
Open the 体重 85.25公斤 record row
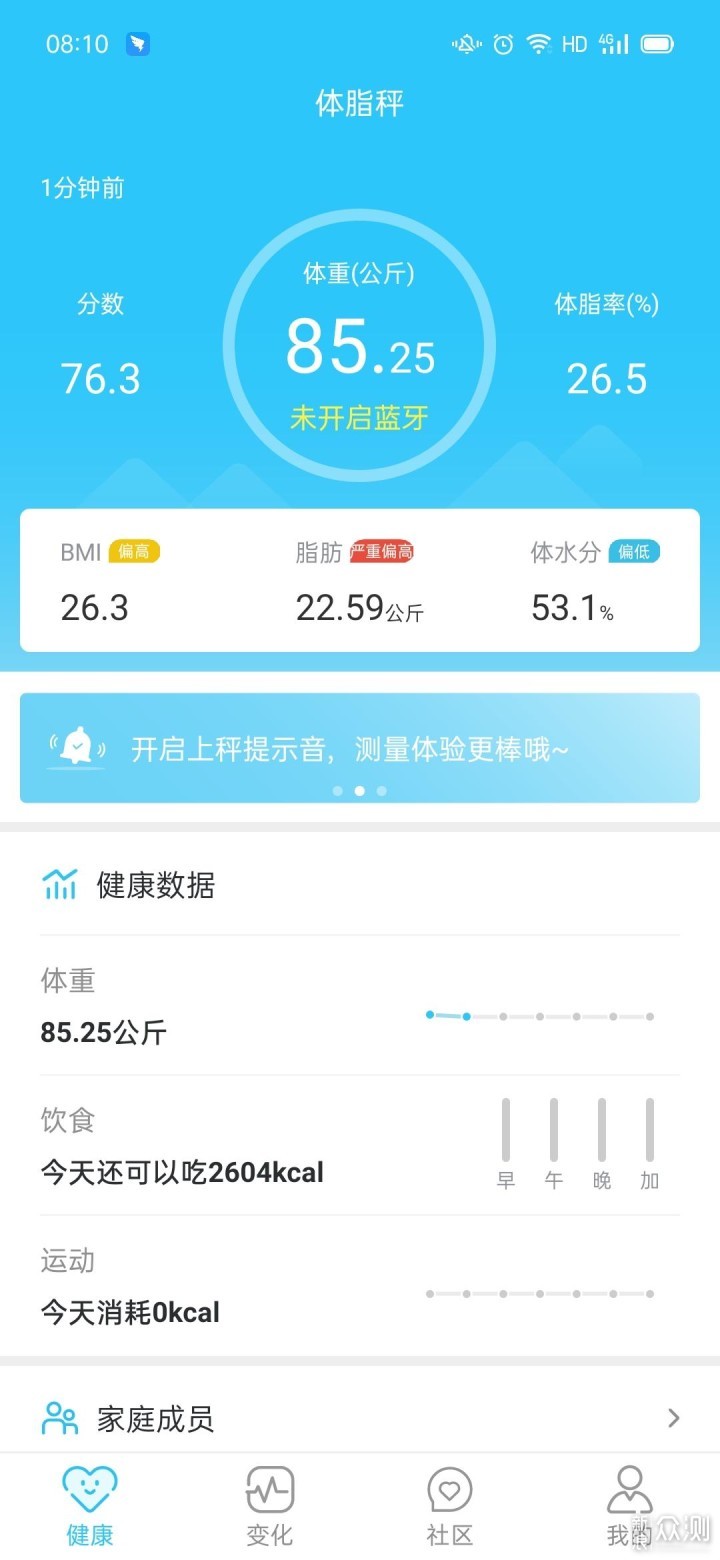tap(360, 1006)
